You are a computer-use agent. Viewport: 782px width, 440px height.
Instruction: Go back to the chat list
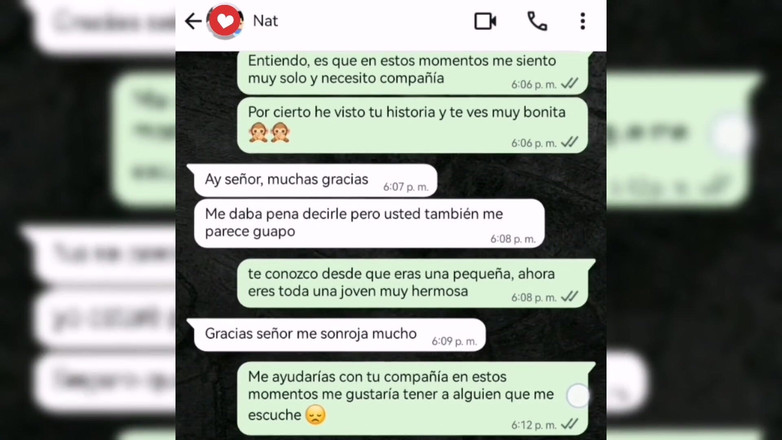[193, 21]
